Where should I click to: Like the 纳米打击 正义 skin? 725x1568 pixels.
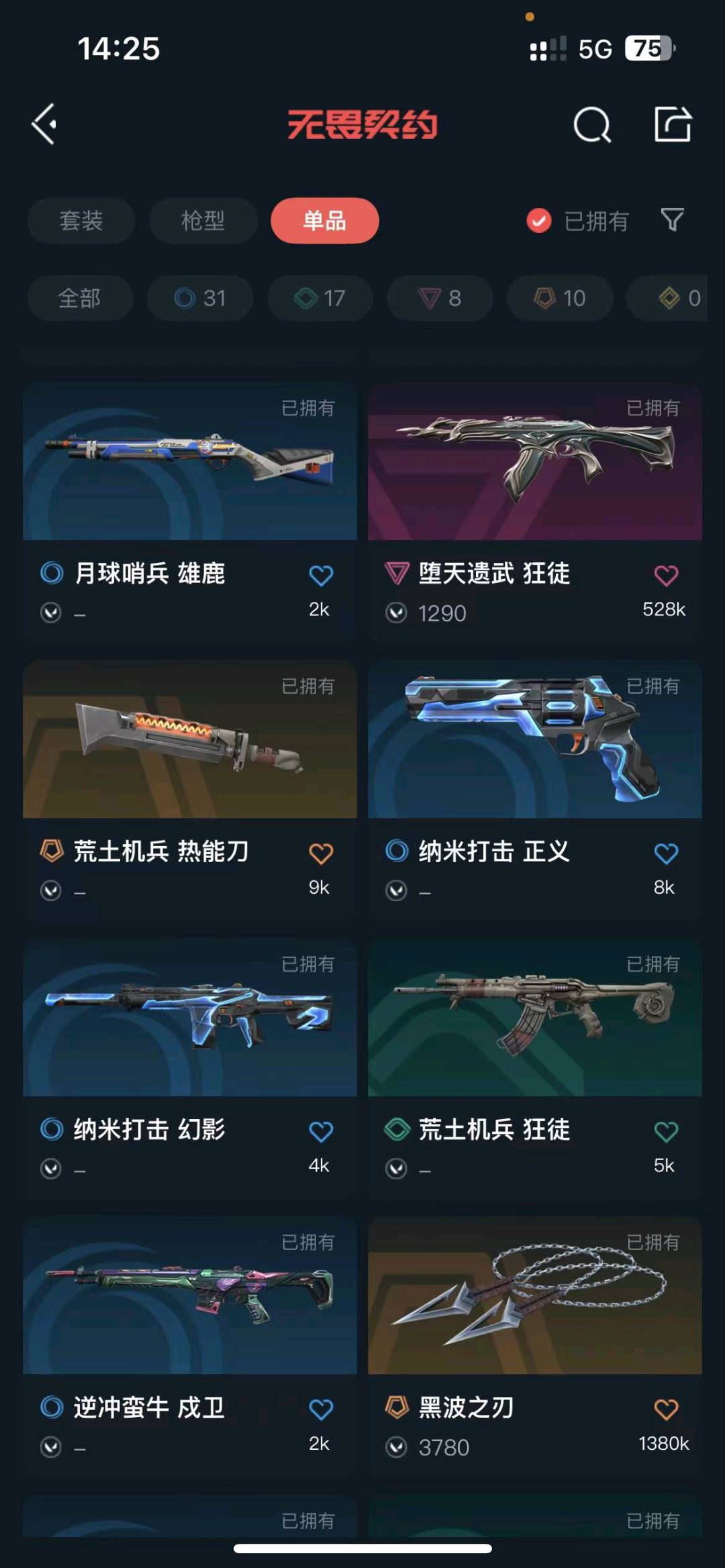666,853
